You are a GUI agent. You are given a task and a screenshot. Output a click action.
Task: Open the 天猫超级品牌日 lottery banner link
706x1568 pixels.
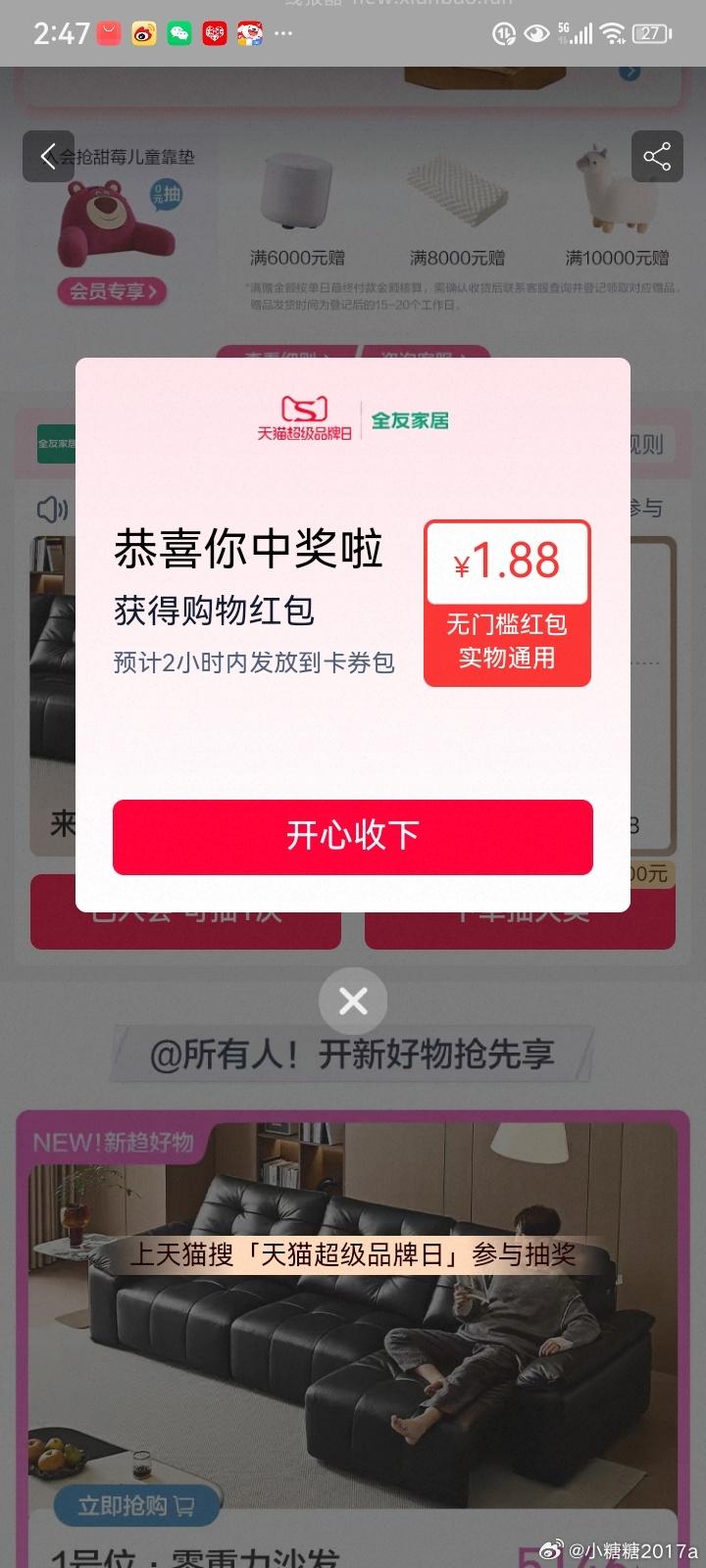pos(353,1251)
